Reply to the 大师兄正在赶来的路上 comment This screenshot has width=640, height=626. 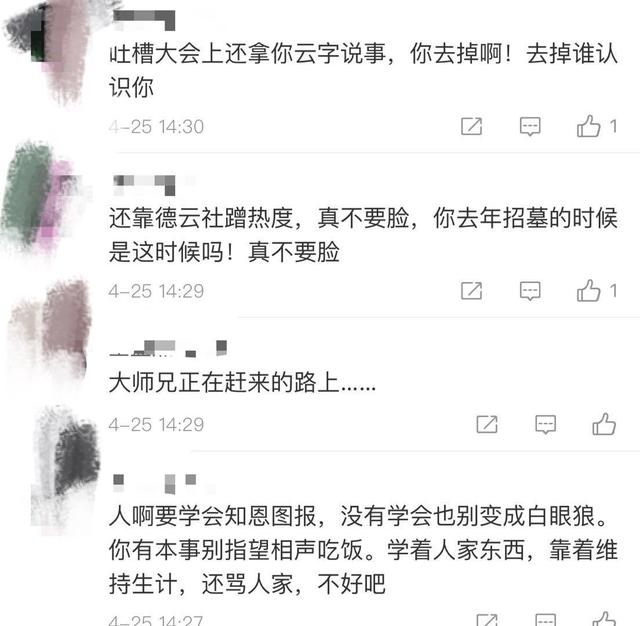coord(545,424)
